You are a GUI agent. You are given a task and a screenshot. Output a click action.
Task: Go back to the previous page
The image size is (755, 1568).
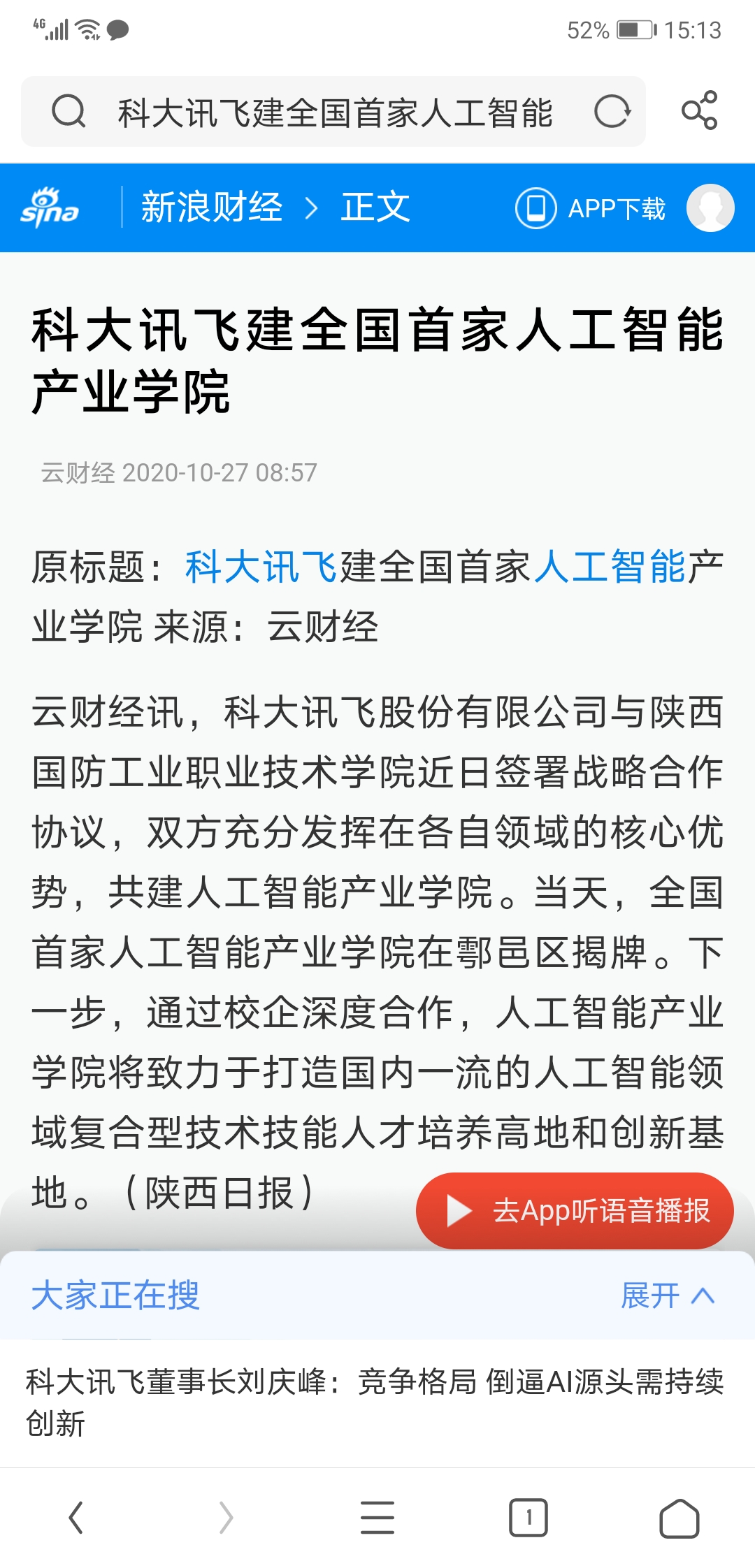75,1518
